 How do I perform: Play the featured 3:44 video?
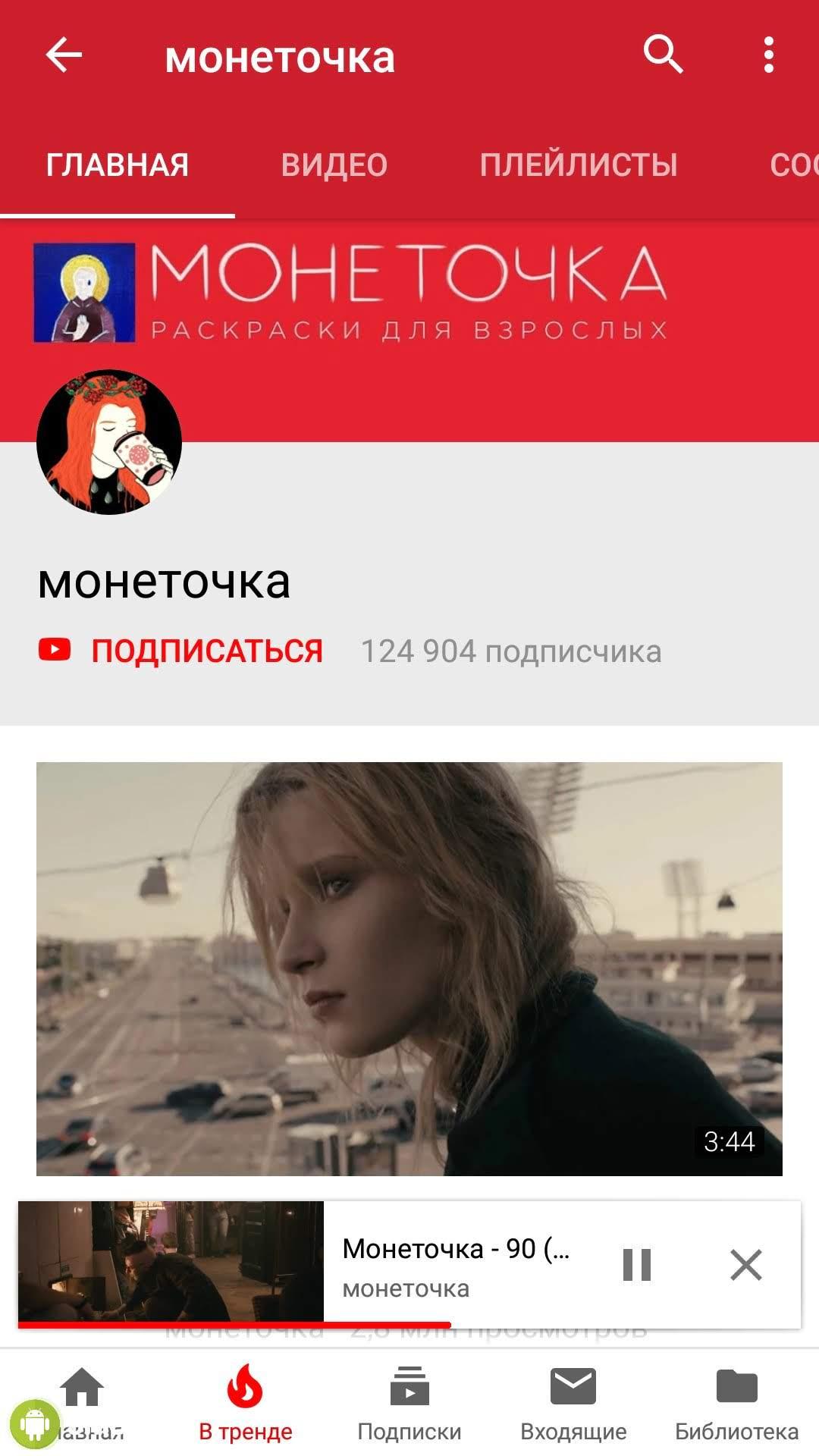(409, 968)
